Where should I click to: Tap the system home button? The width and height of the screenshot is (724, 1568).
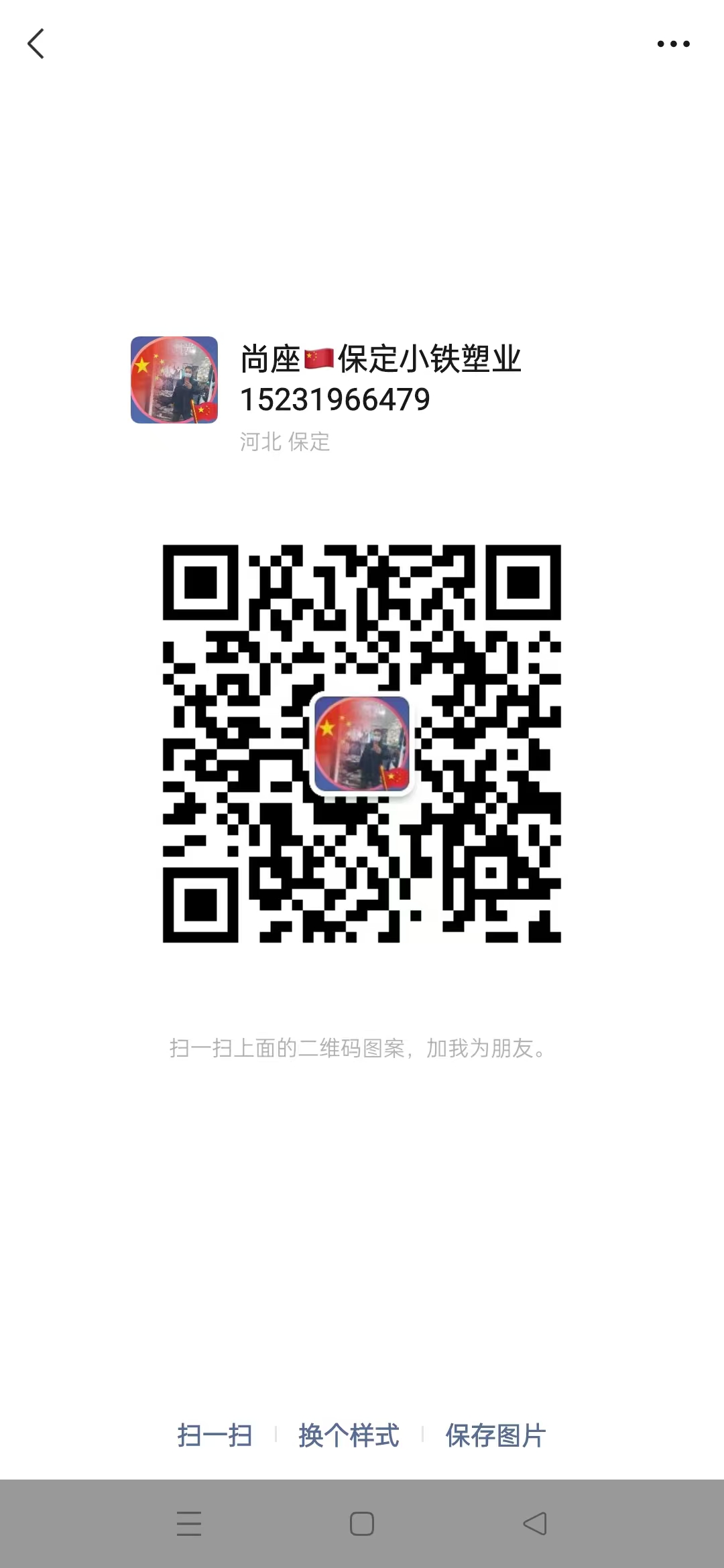coord(362,1524)
